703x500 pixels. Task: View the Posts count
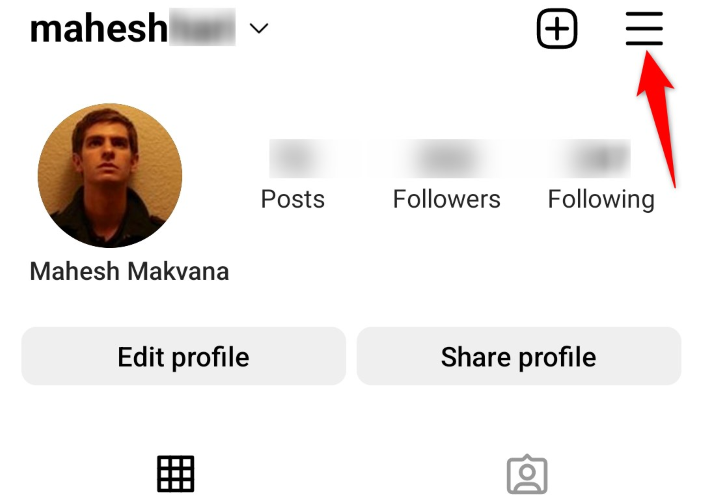(x=293, y=180)
